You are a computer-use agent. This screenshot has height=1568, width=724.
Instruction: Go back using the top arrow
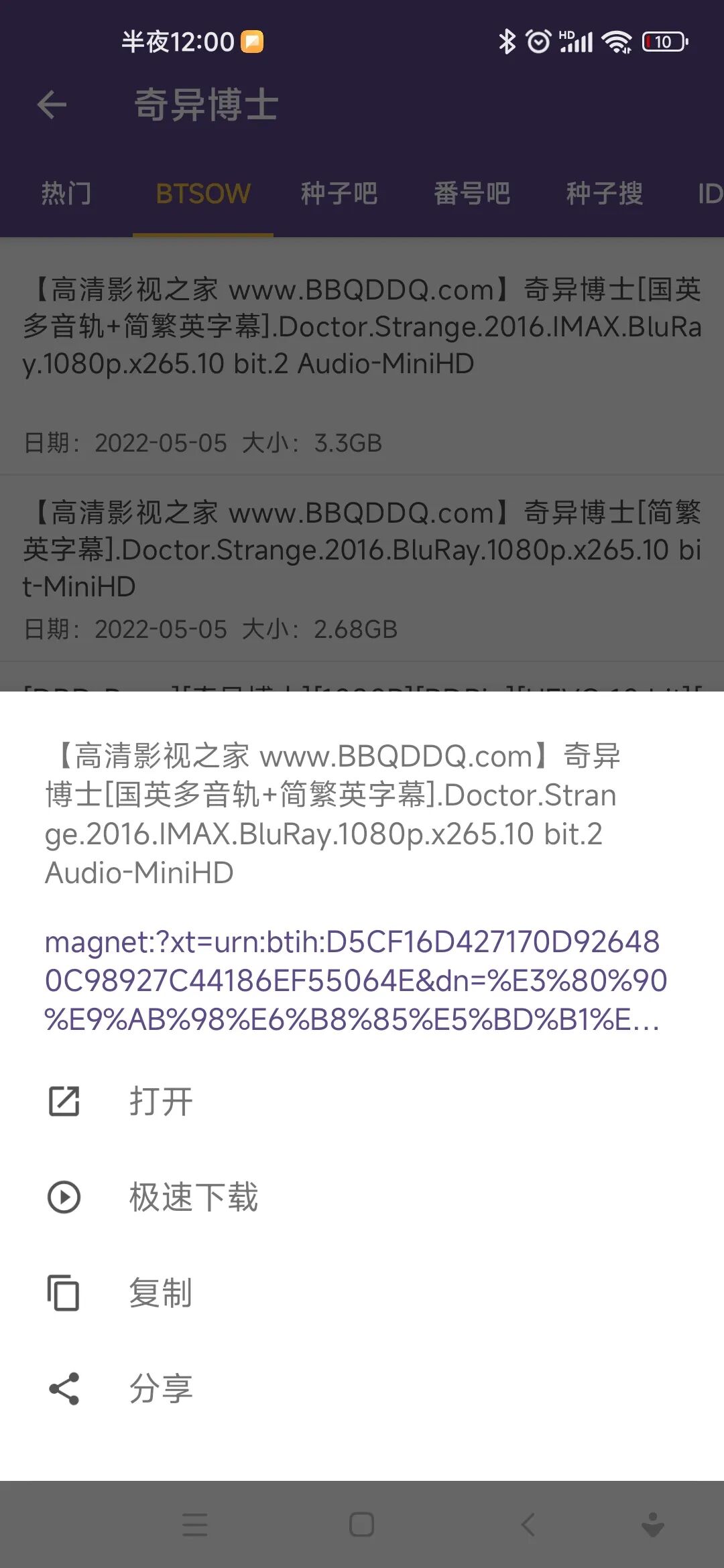click(52, 105)
